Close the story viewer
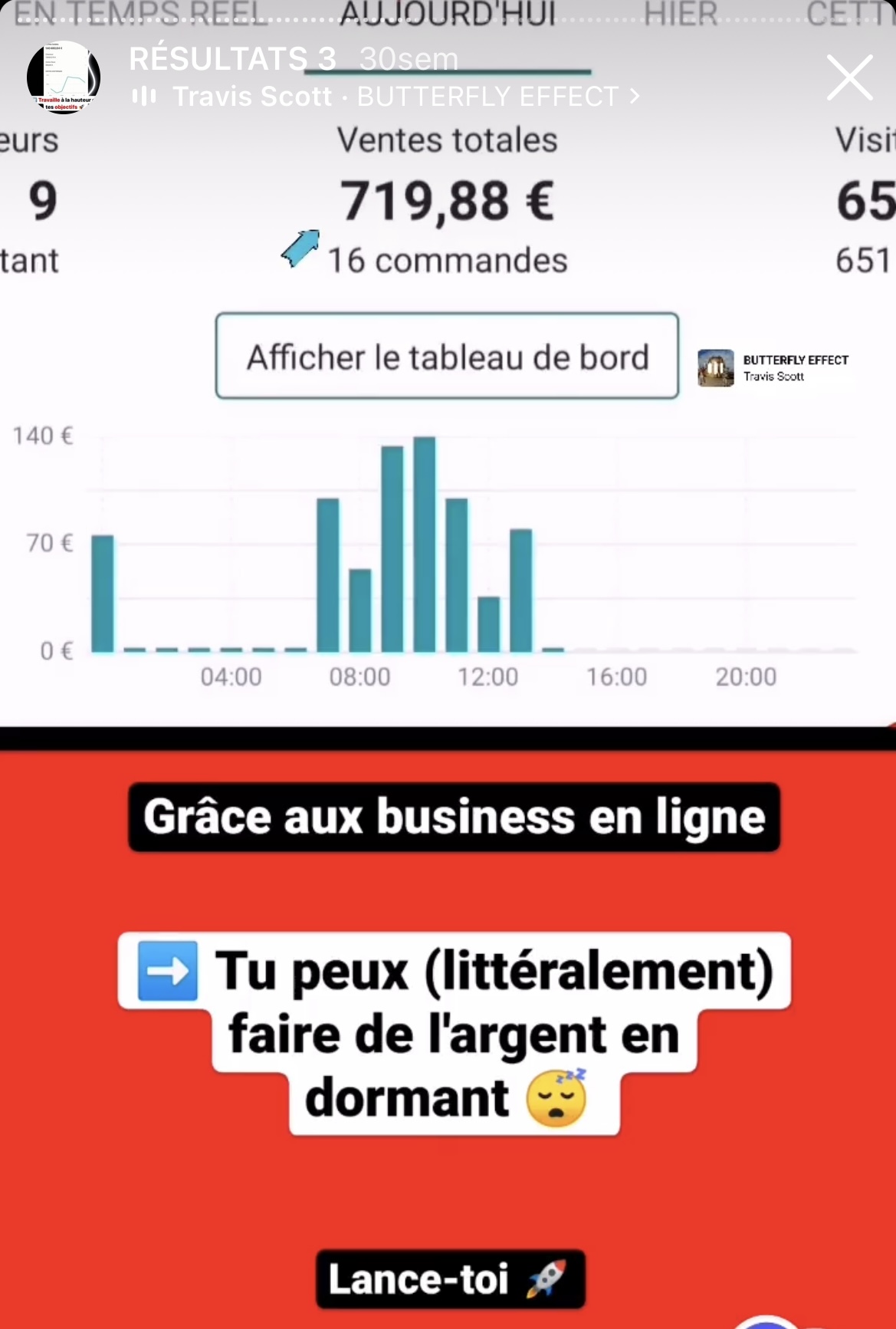 [849, 77]
